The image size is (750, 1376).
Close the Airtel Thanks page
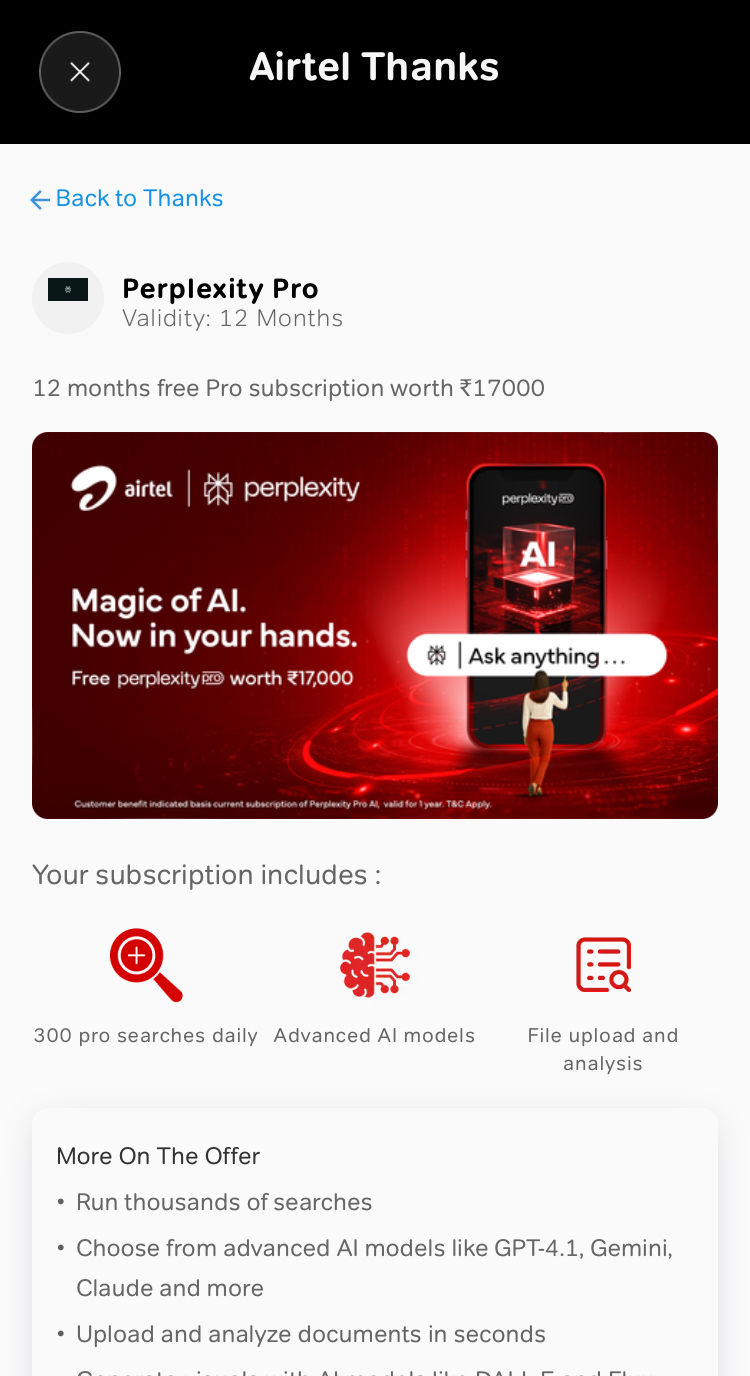(x=80, y=72)
